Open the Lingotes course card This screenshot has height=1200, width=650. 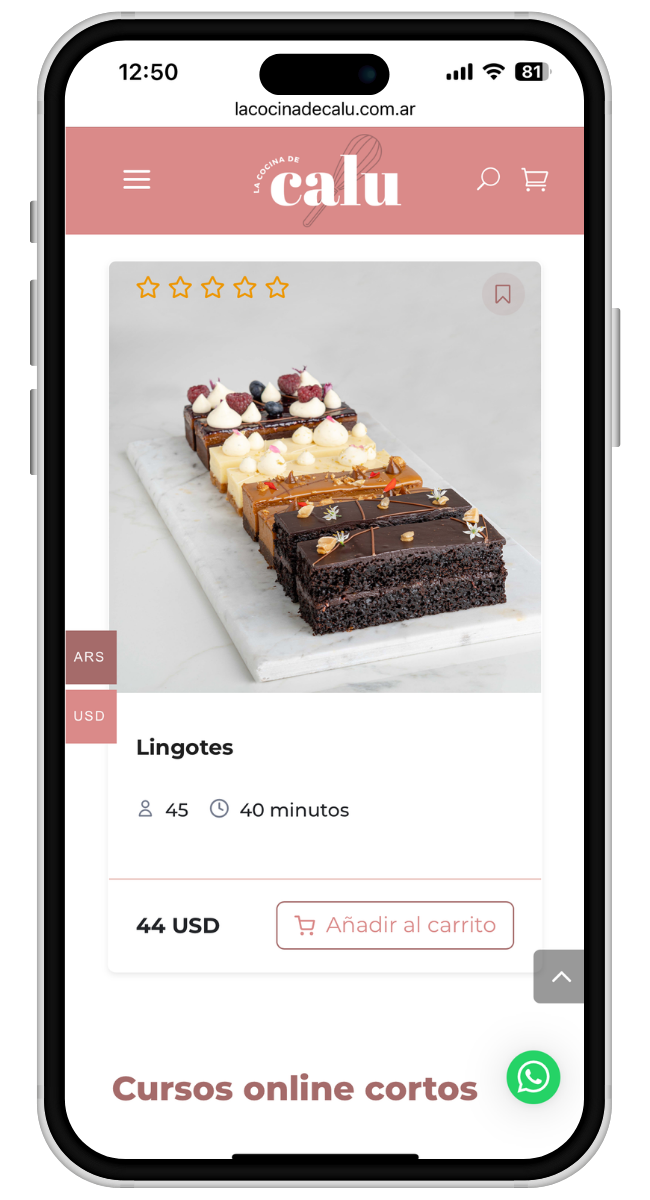click(184, 747)
